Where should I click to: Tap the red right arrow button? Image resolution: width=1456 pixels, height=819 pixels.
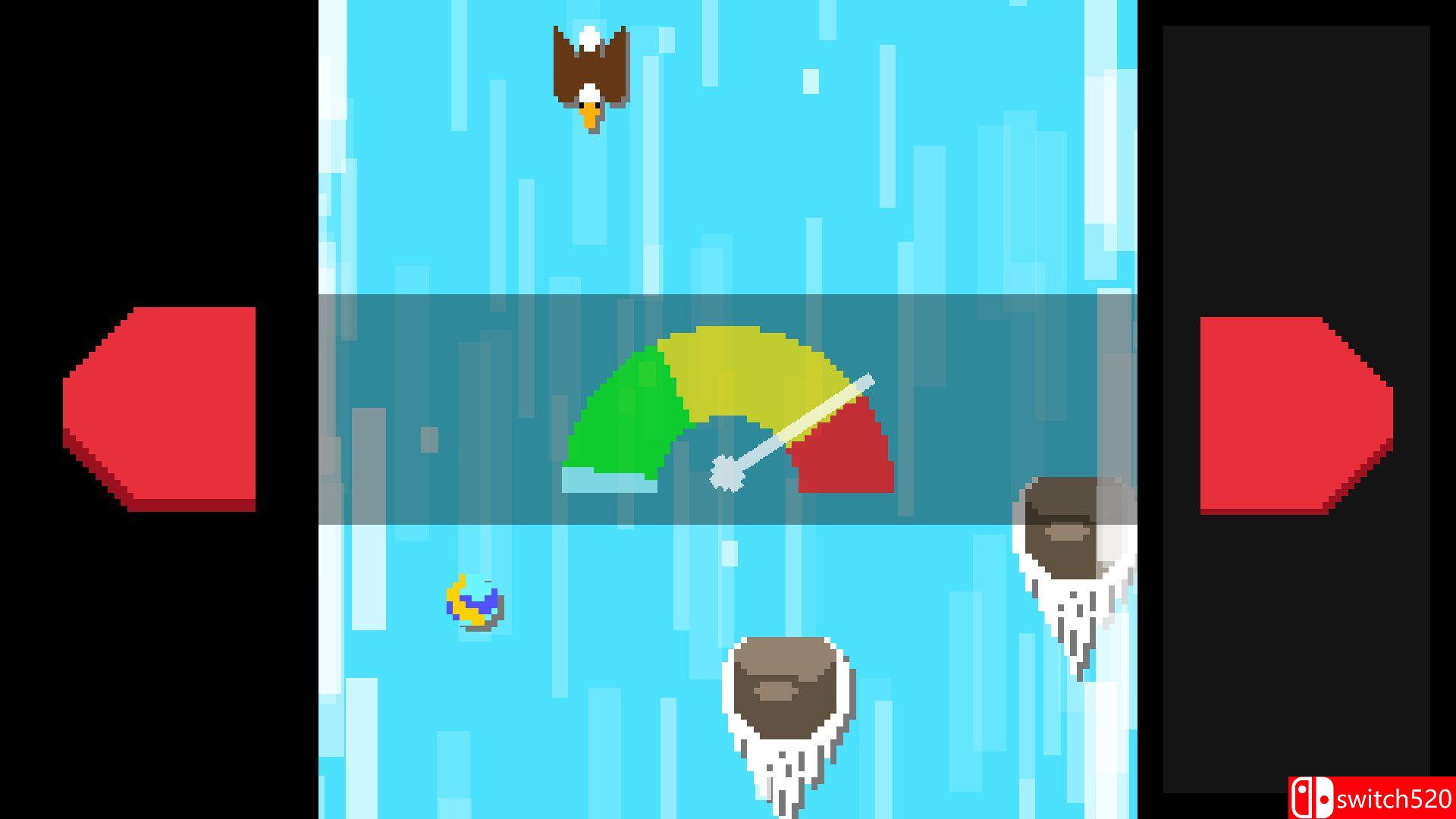click(x=1293, y=415)
